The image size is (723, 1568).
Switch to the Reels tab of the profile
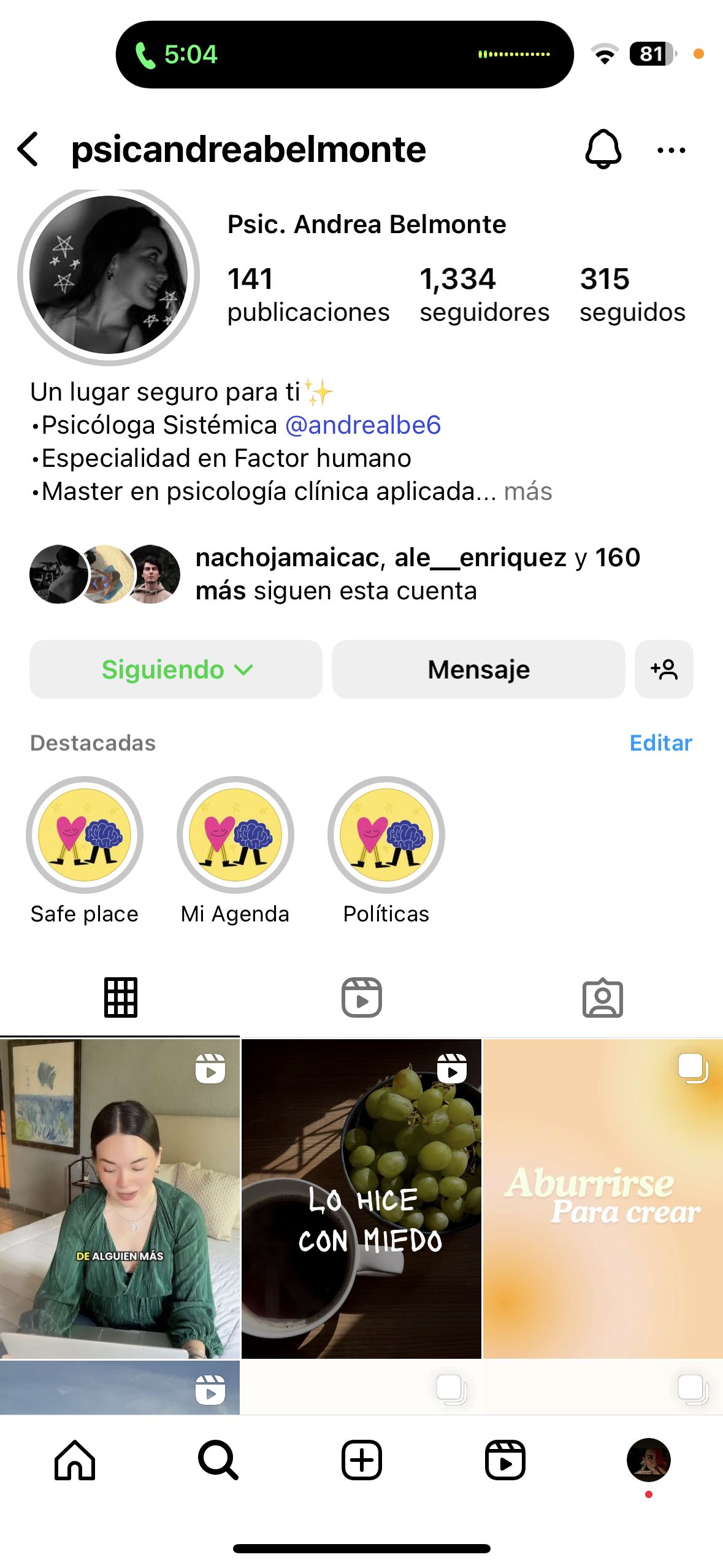point(361,997)
